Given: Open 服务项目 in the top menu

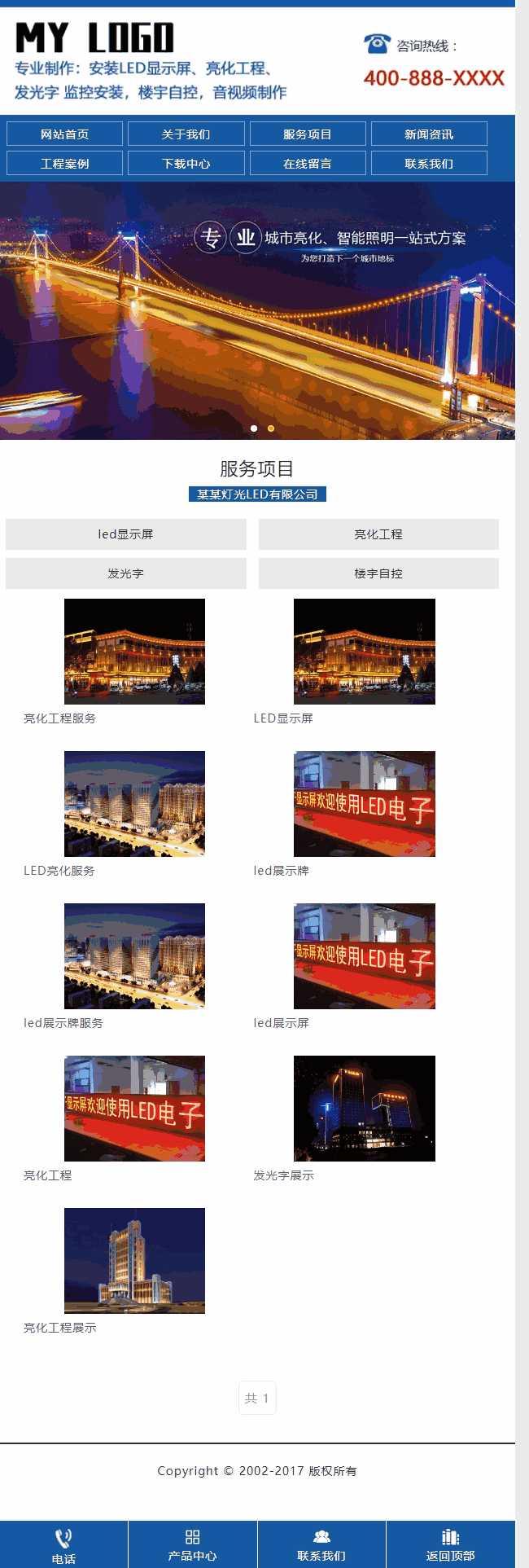Looking at the screenshot, I should coord(307,134).
